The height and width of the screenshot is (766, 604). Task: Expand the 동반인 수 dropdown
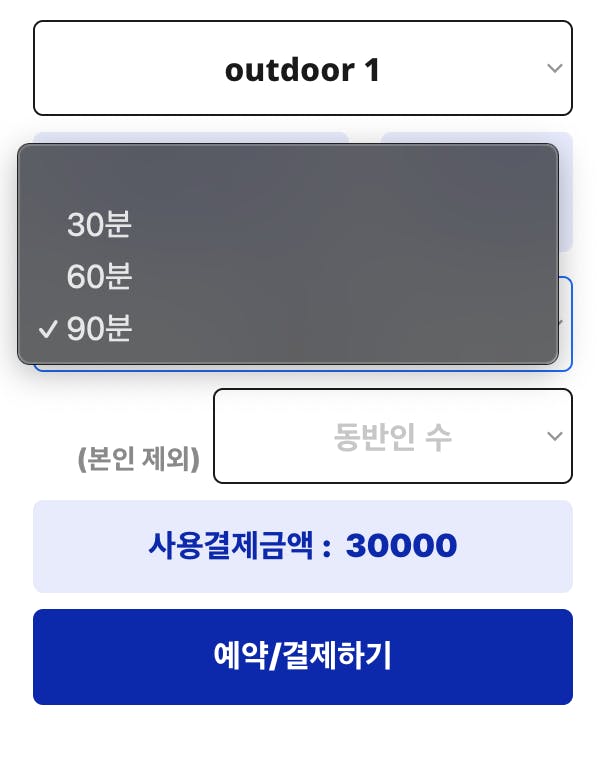392,436
